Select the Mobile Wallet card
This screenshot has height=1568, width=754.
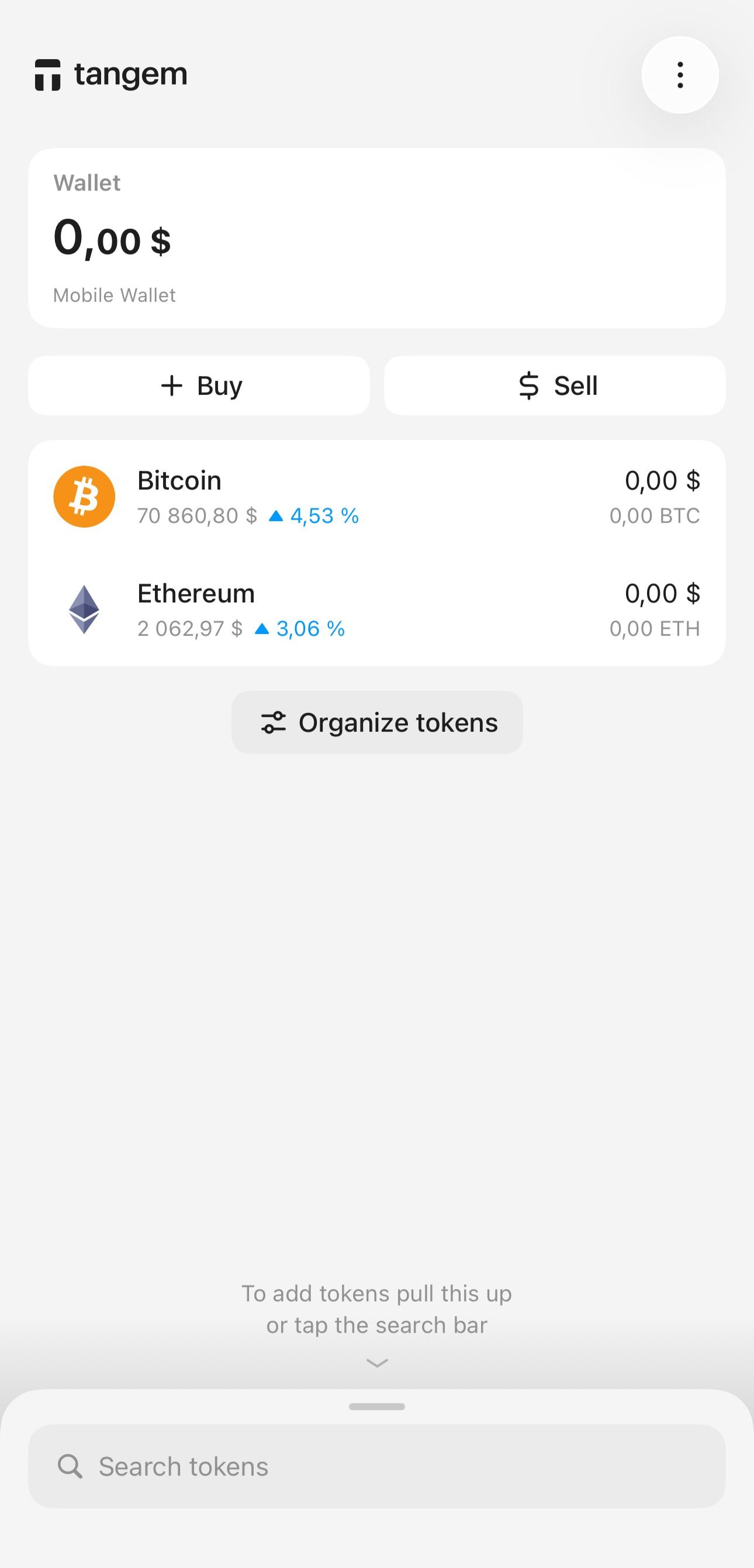(x=378, y=237)
